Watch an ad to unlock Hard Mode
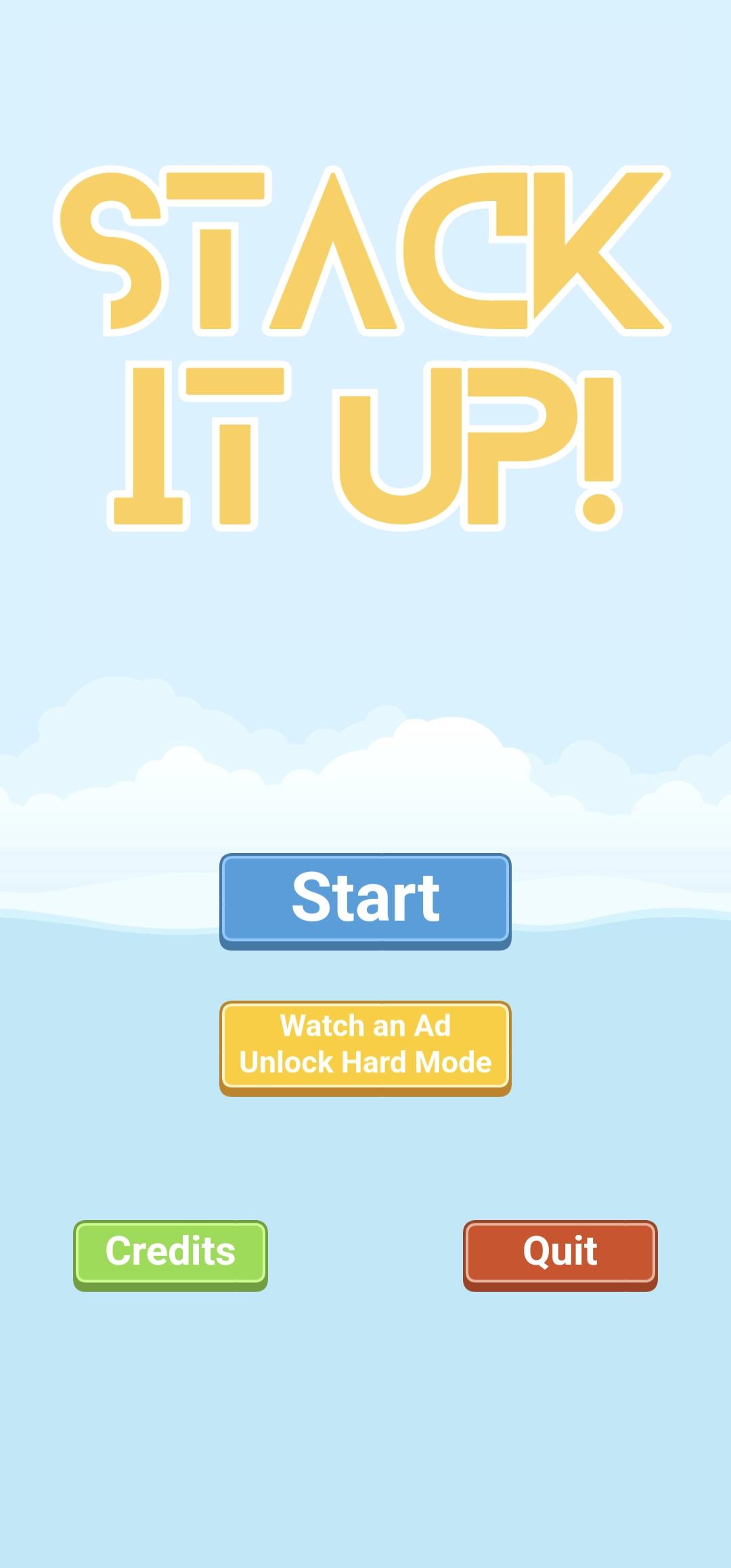731x1568 pixels. pos(365,1045)
